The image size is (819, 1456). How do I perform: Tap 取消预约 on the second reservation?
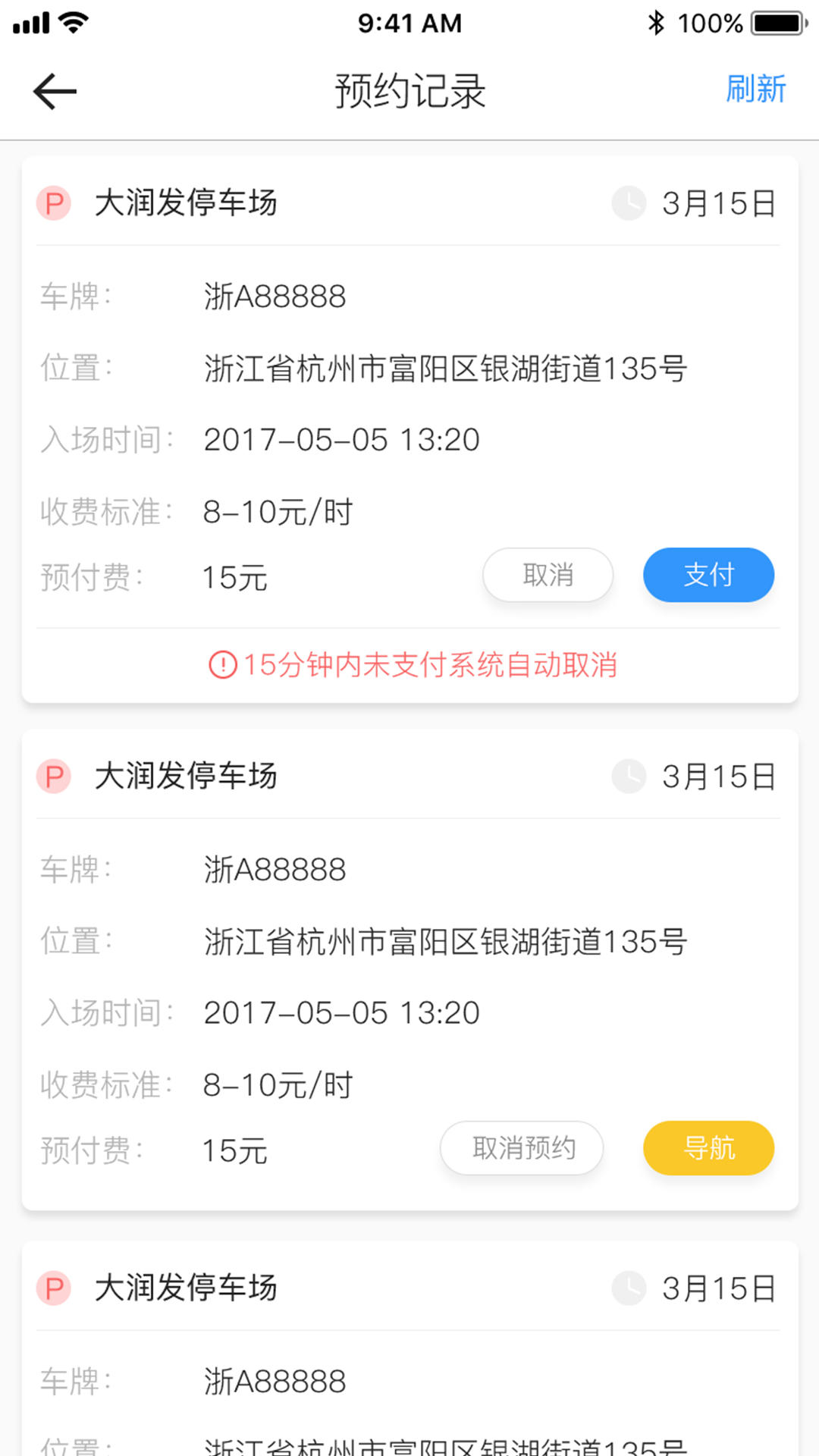522,1148
